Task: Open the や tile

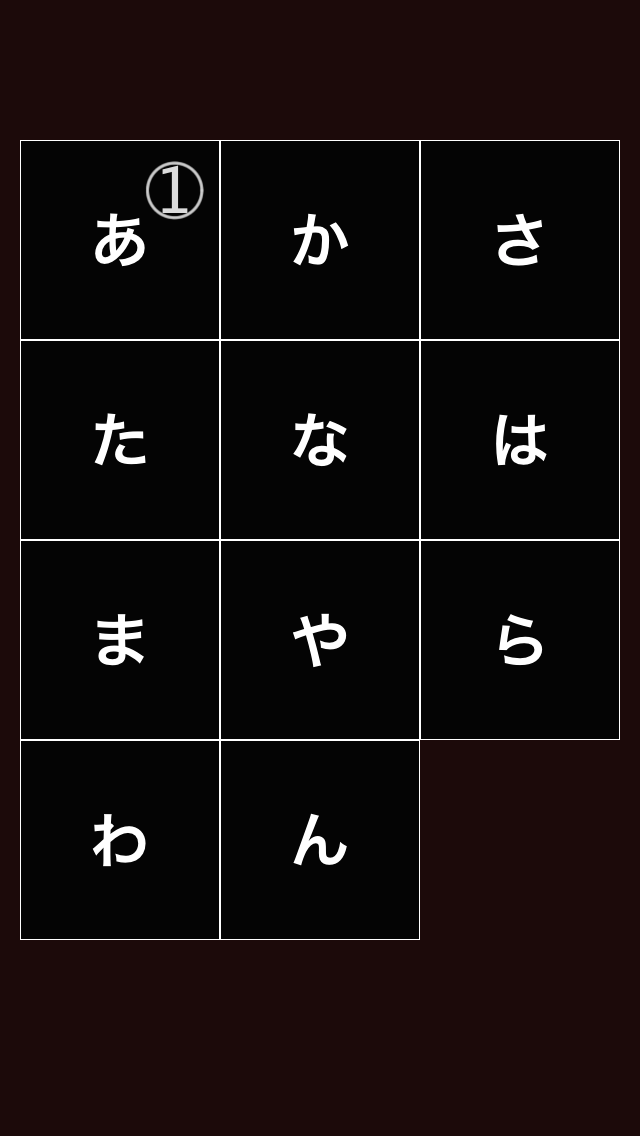Action: [320, 640]
